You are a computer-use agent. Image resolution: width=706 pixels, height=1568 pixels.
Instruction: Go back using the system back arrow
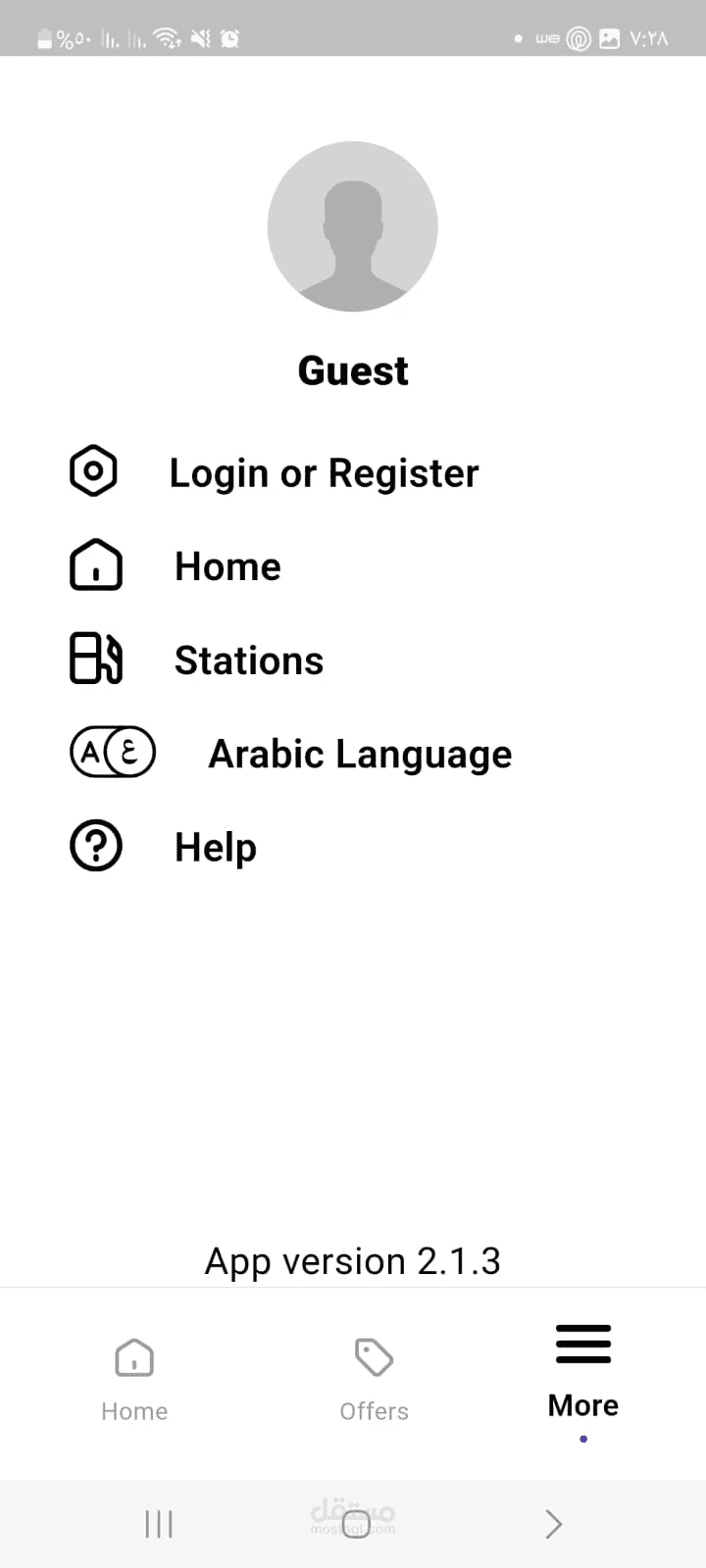pos(553,1524)
